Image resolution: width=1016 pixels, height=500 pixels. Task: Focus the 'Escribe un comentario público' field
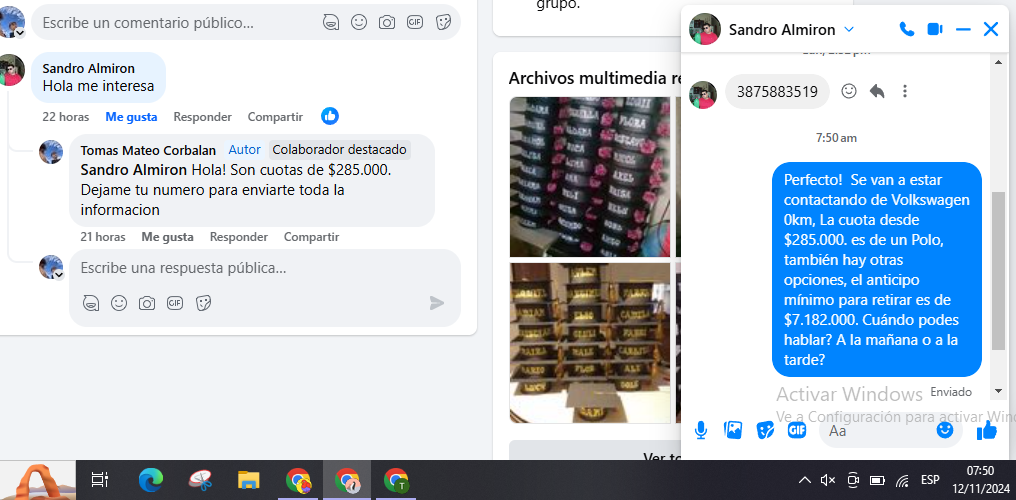click(x=170, y=22)
